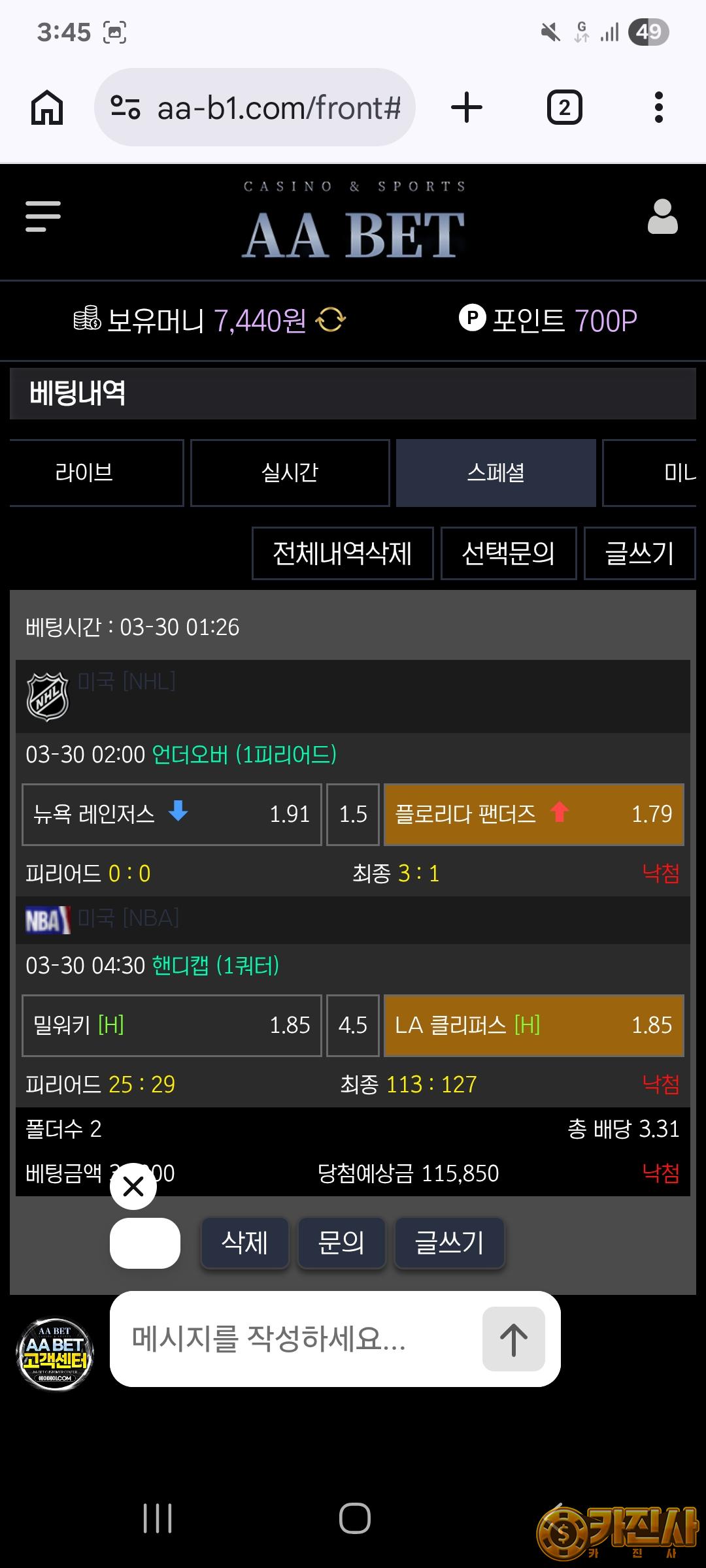Image resolution: width=706 pixels, height=1568 pixels.
Task: Go to the browser home page
Action: [x=47, y=108]
